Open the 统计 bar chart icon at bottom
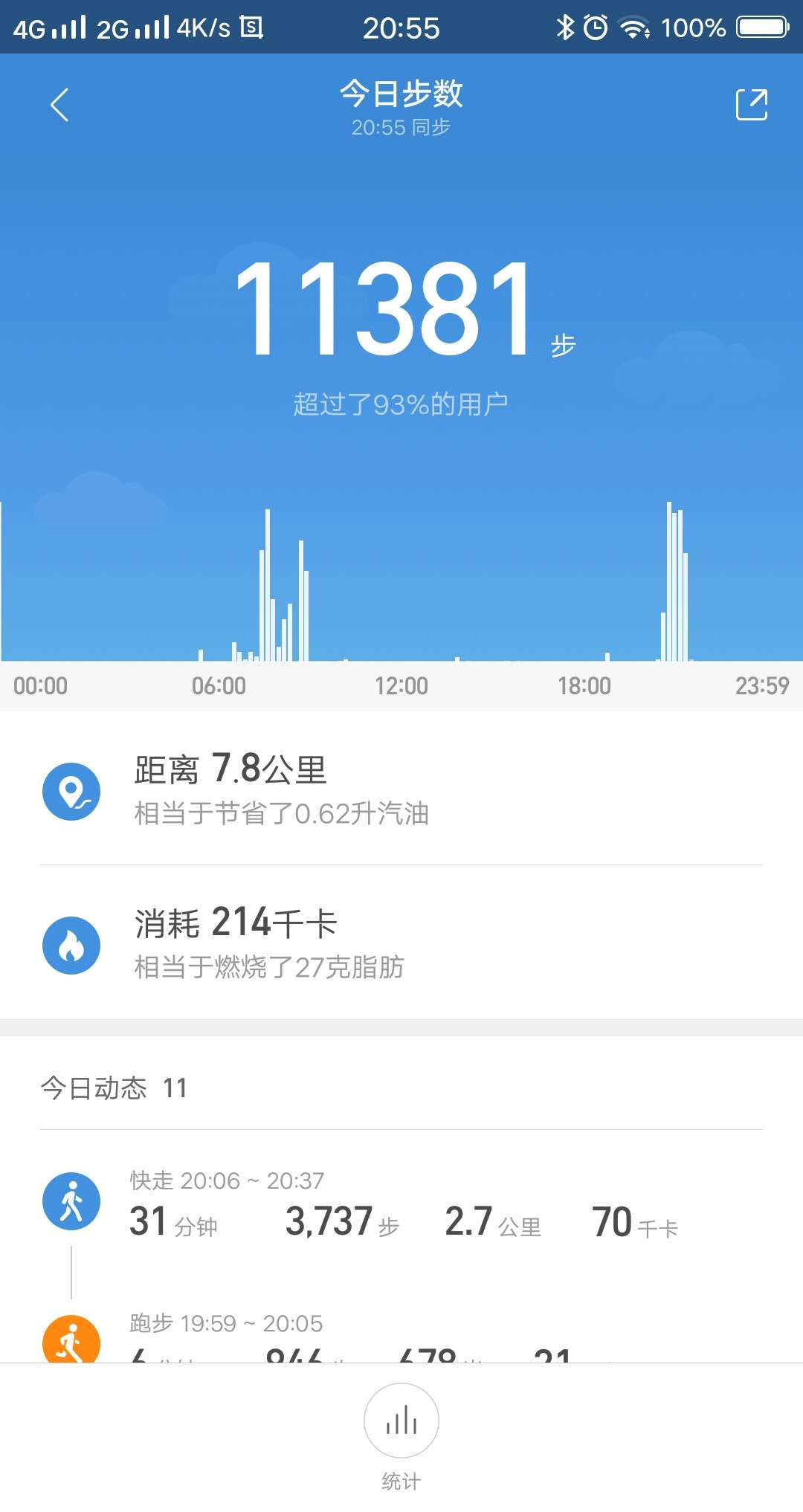The height and width of the screenshot is (1512, 803). [x=401, y=1421]
